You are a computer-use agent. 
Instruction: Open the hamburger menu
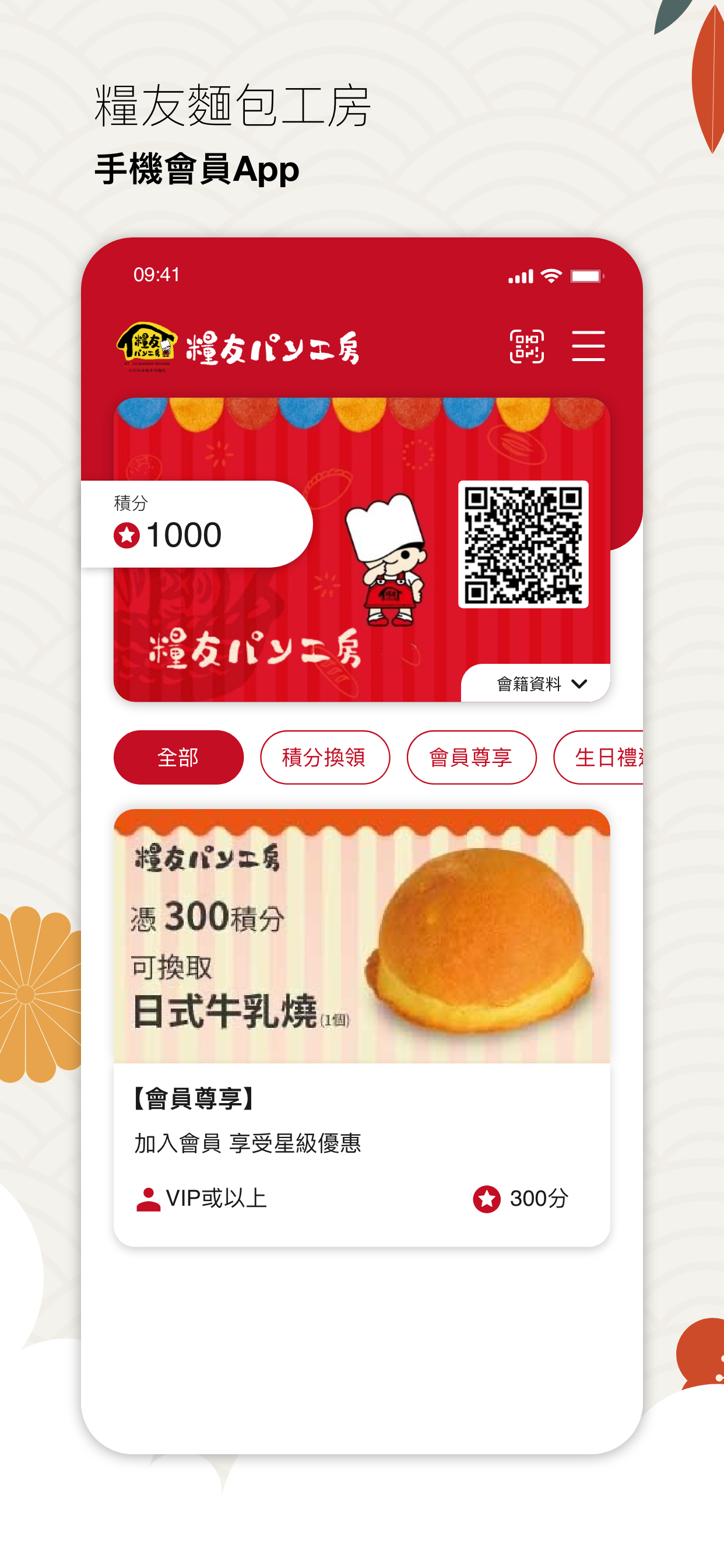point(589,346)
